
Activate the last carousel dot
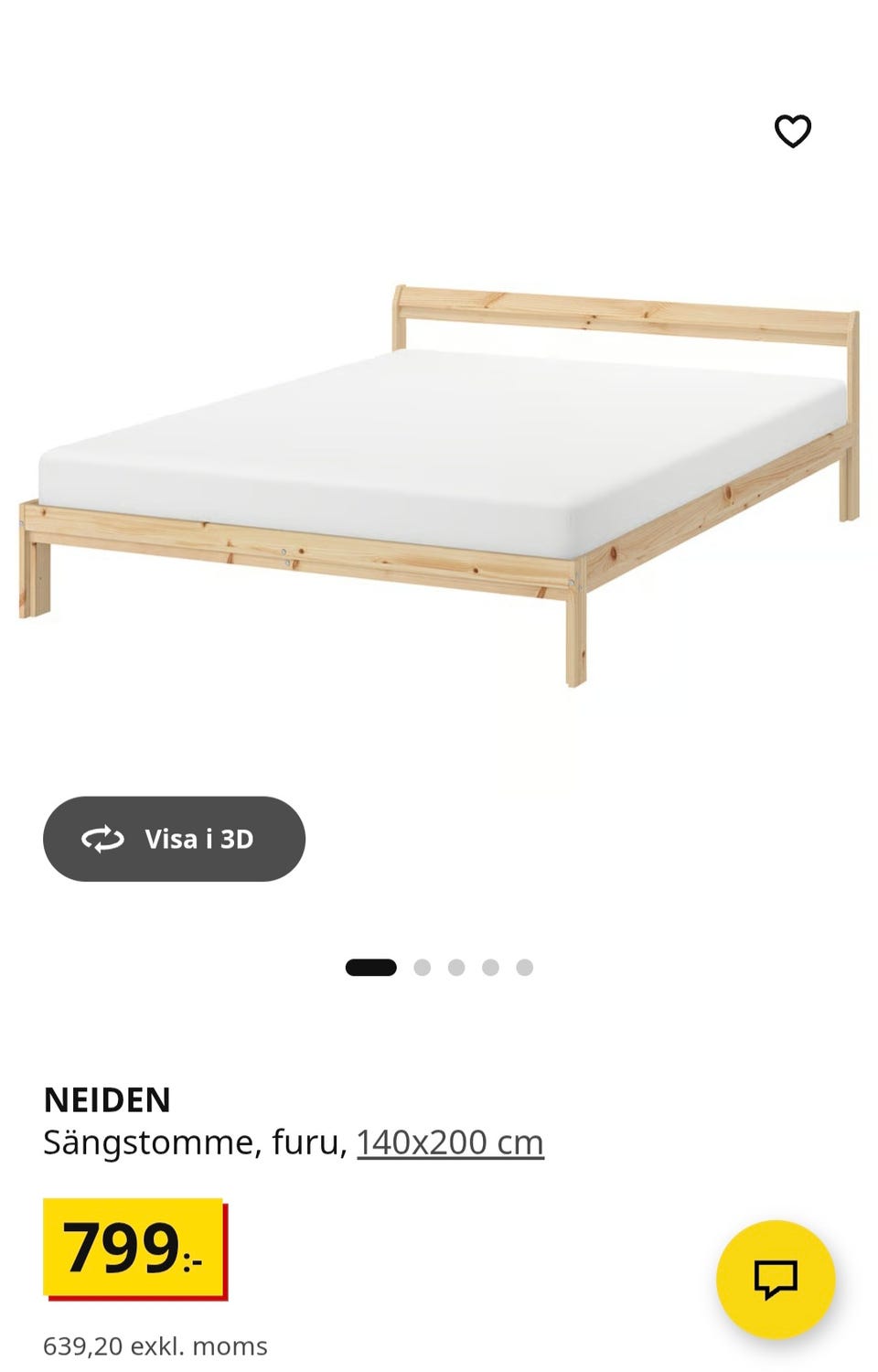(525, 966)
